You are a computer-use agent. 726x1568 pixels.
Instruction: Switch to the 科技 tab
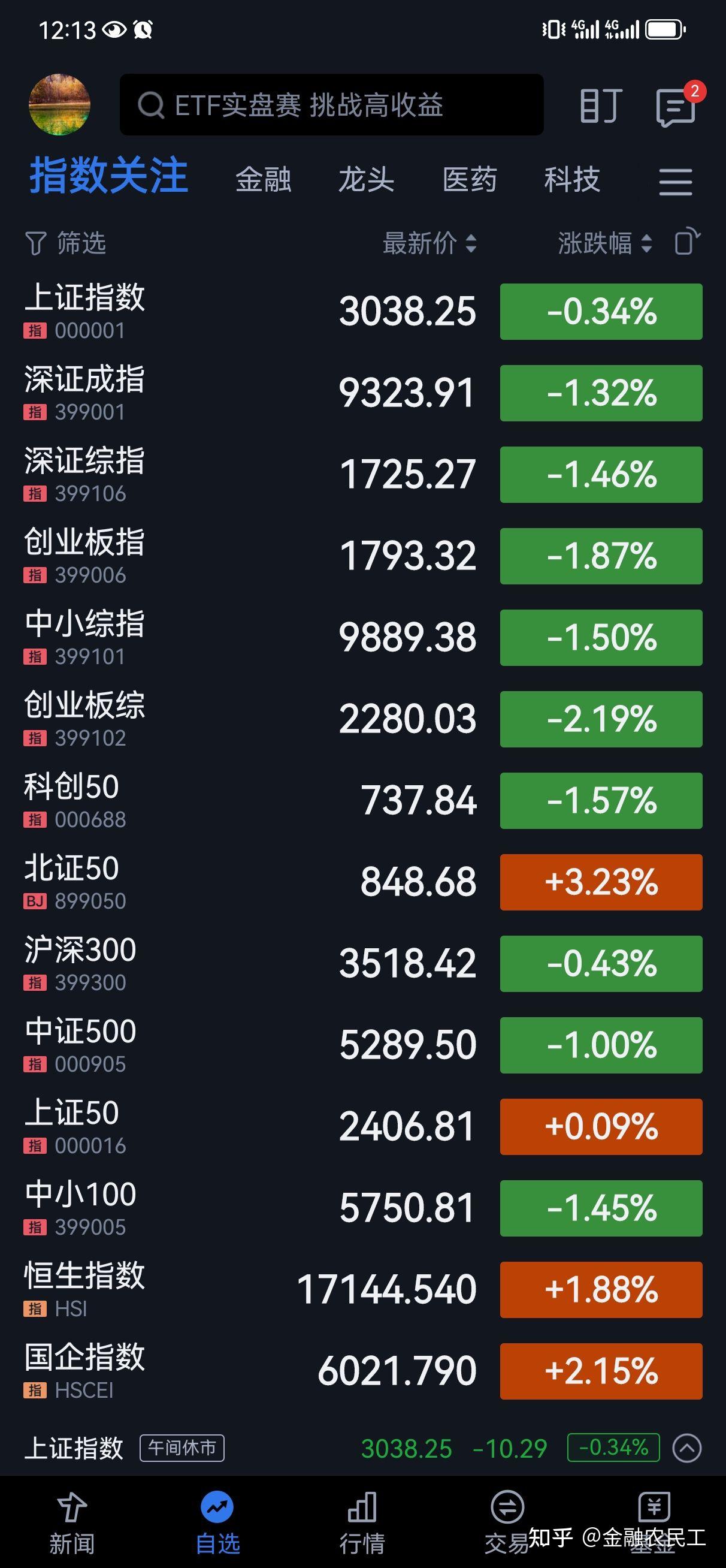point(572,180)
